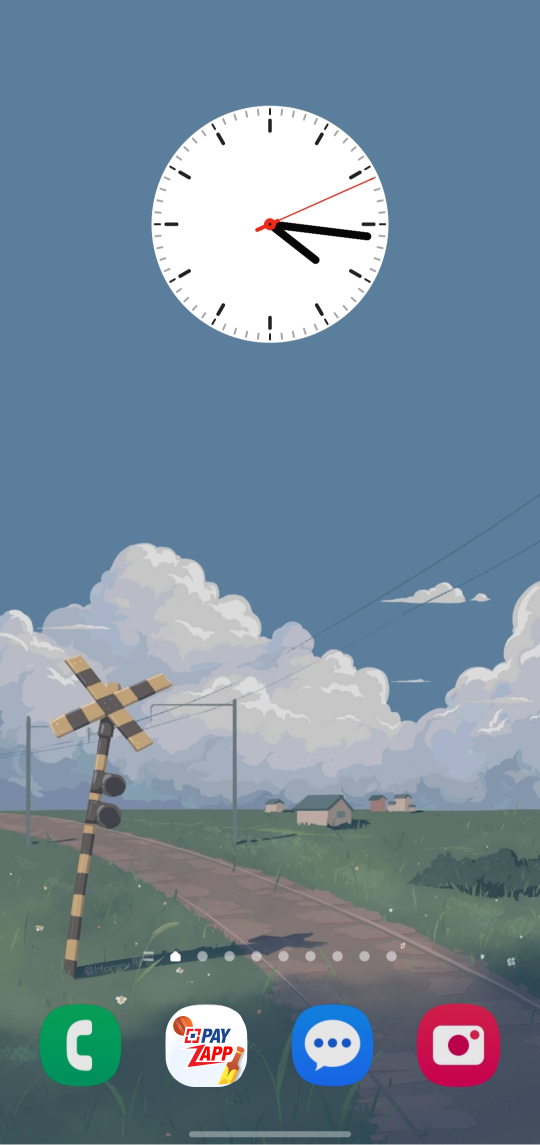Jump to the home page indicator
Image resolution: width=540 pixels, height=1145 pixels.
click(175, 956)
